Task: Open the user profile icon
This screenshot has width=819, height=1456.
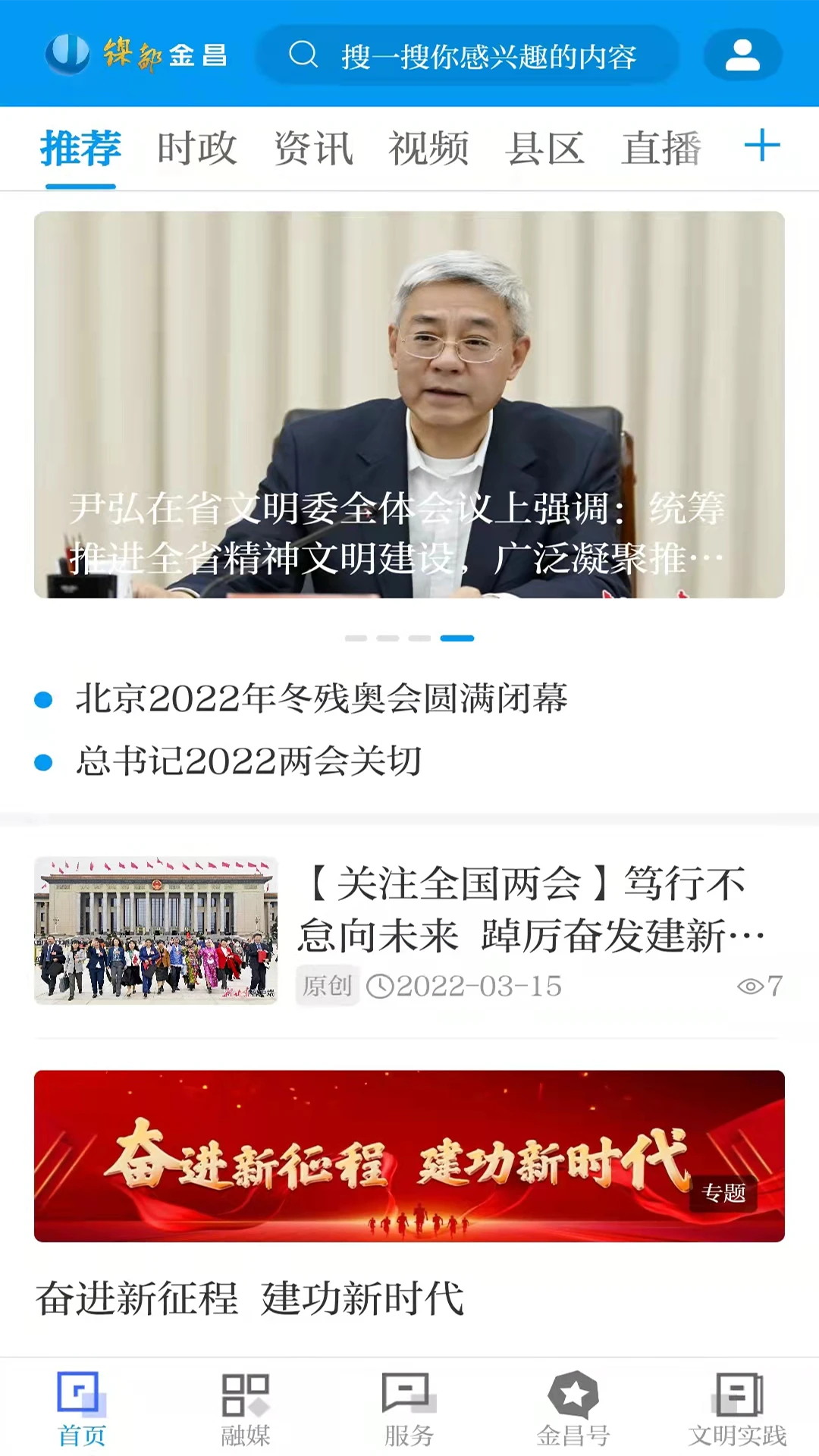Action: coord(742,54)
